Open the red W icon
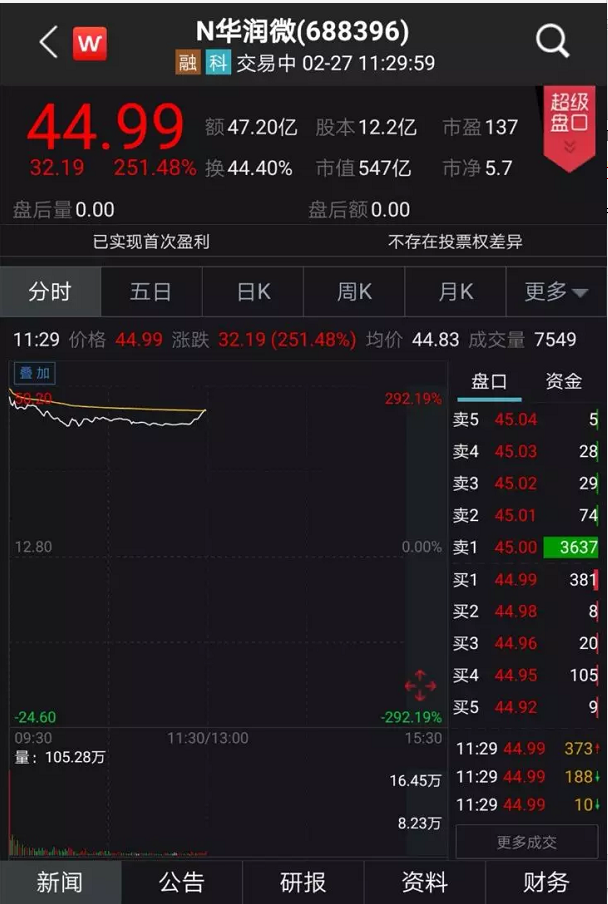Screen dimensions: 608x904 tap(90, 43)
